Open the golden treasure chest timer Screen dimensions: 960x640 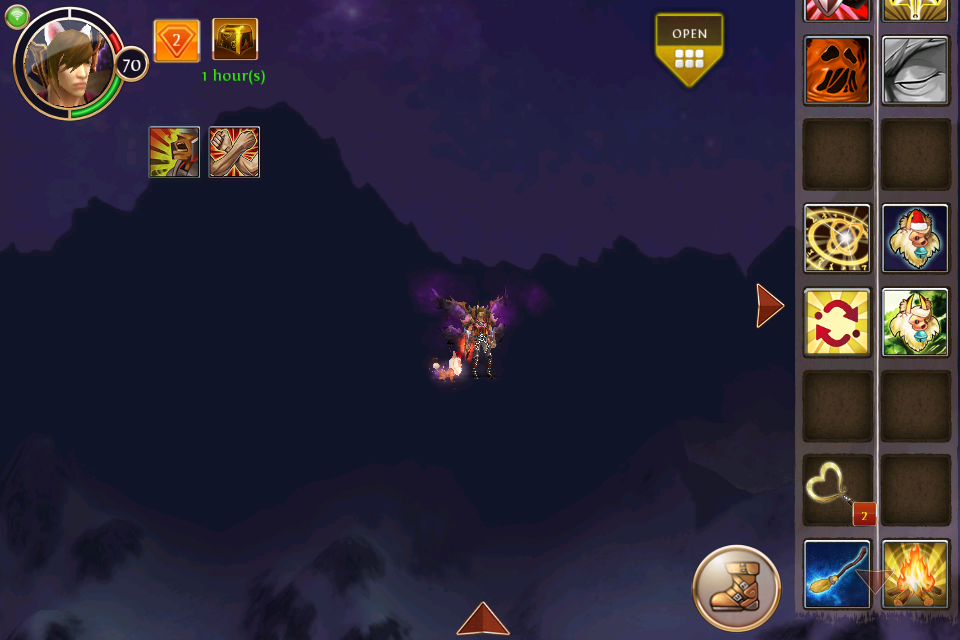pos(235,40)
